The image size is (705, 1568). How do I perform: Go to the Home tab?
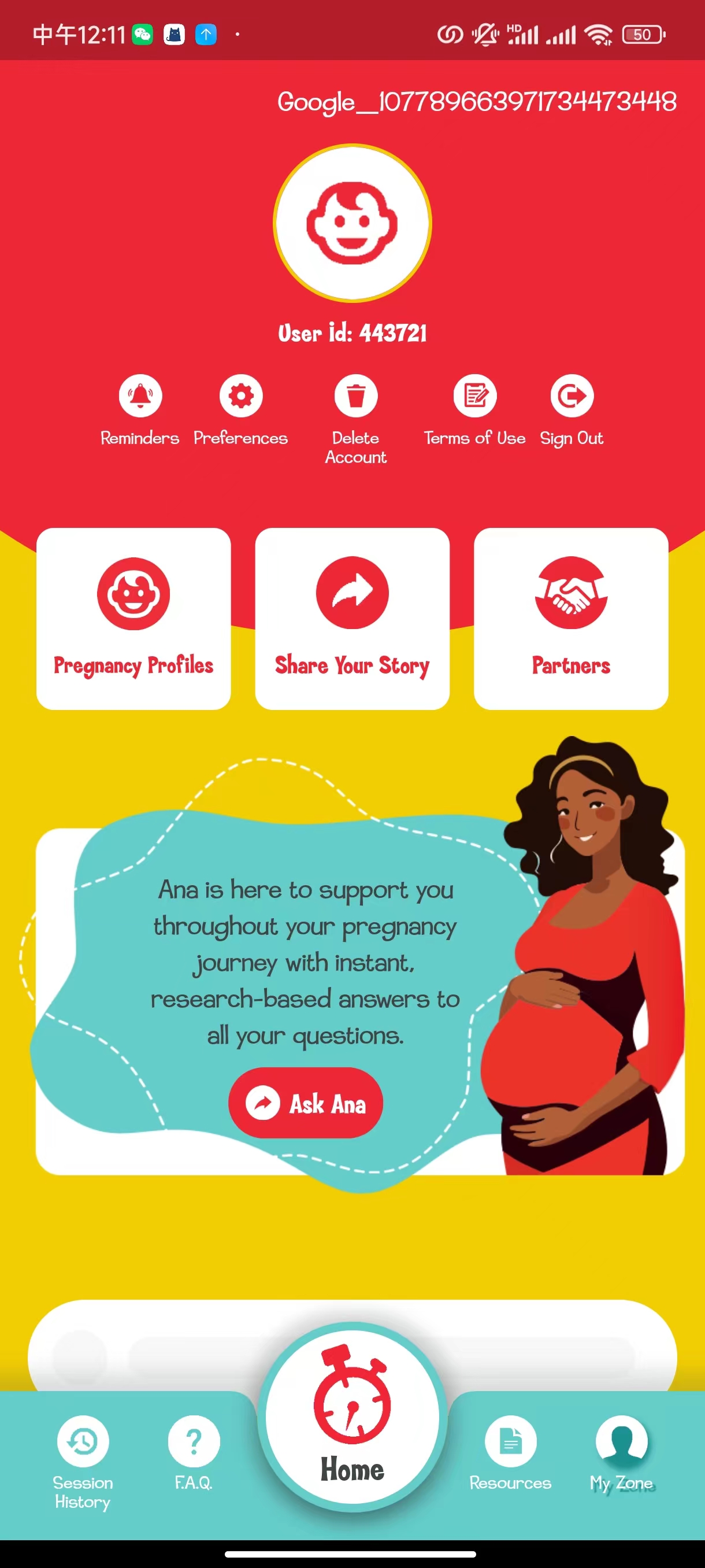pyautogui.click(x=352, y=1418)
